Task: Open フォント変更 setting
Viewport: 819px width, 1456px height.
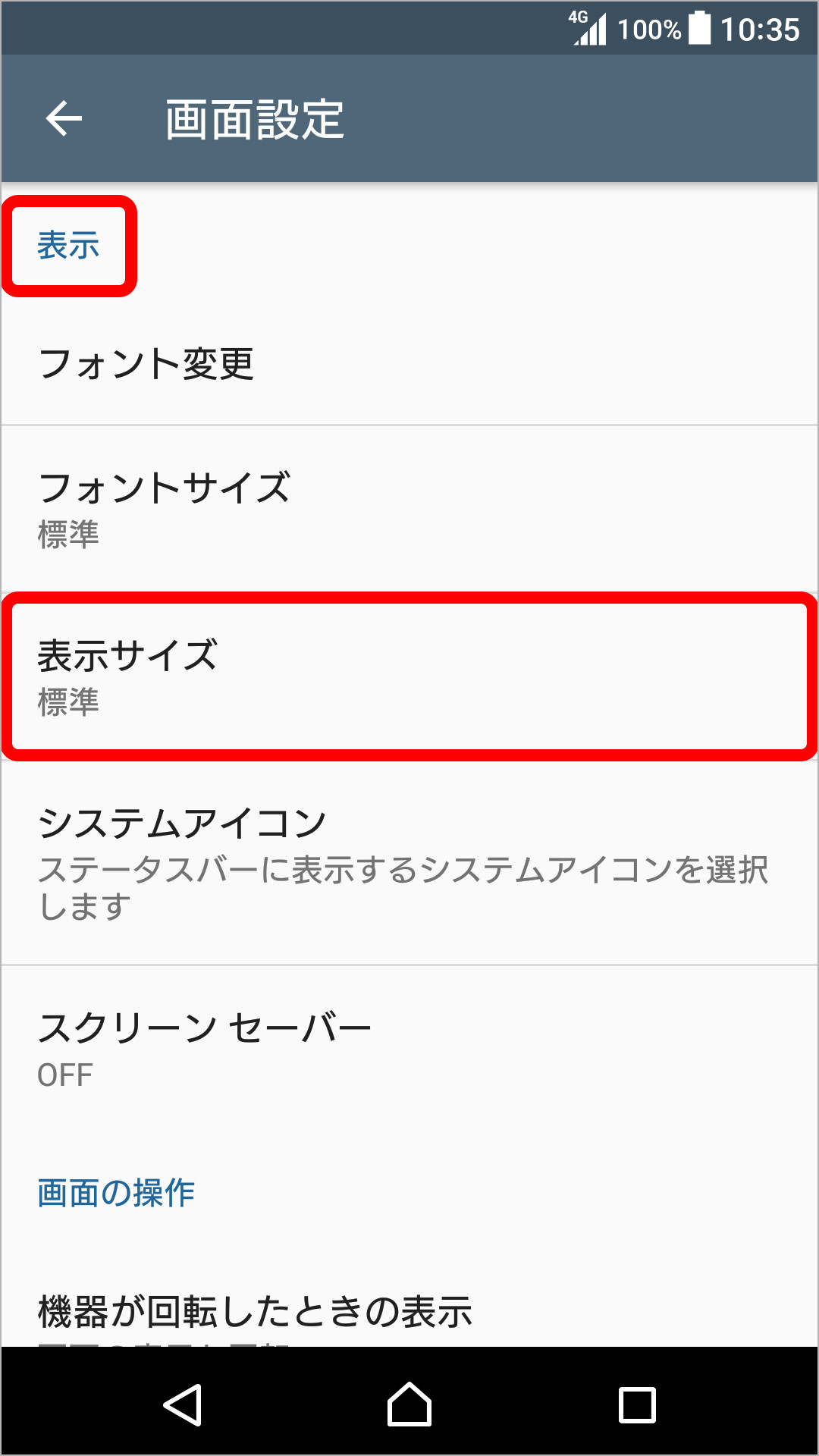Action: [409, 364]
